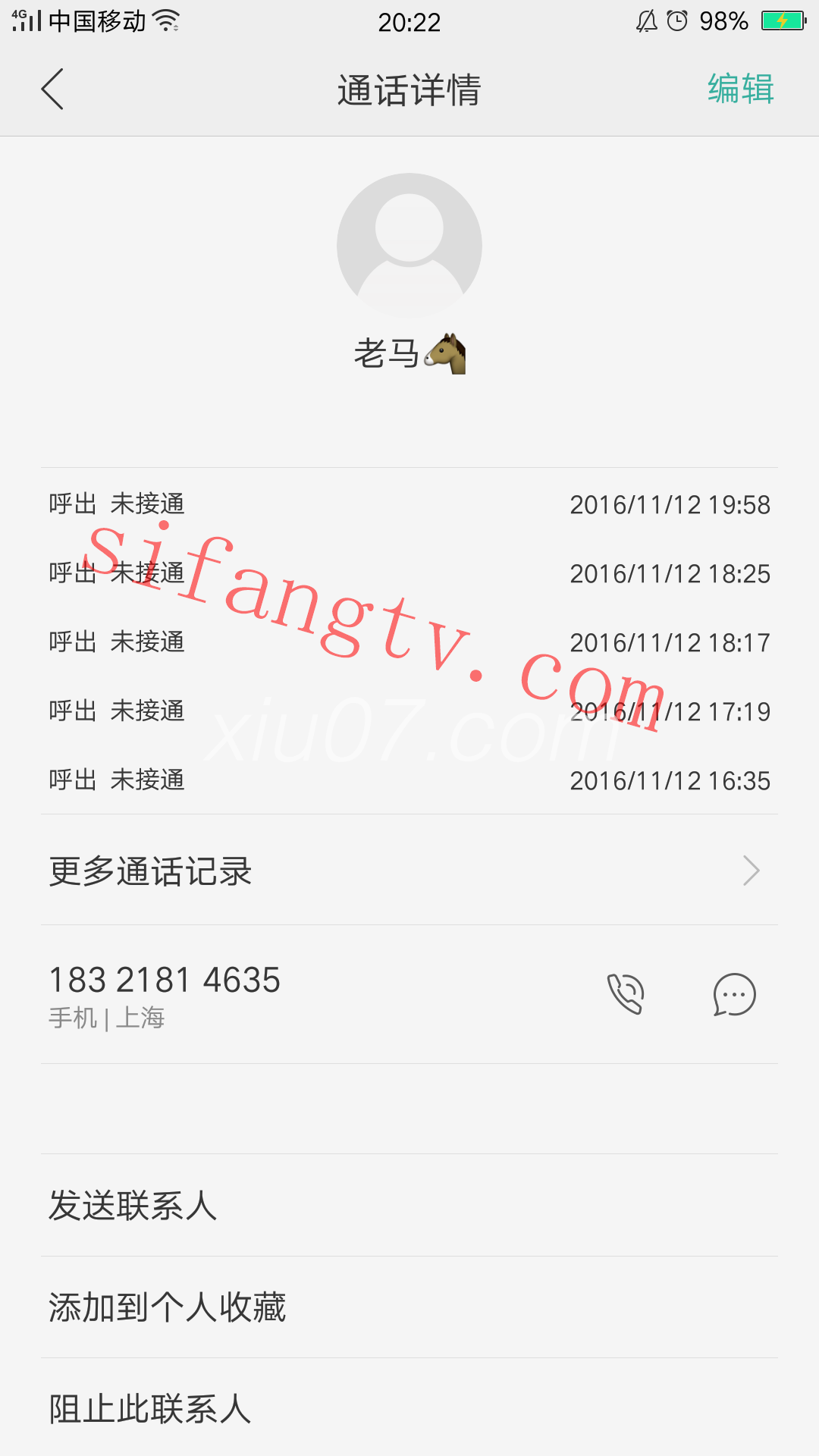Choose 添加到个人收藏 to add to favorites
Screen dimensions: 819x1456
(409, 1307)
